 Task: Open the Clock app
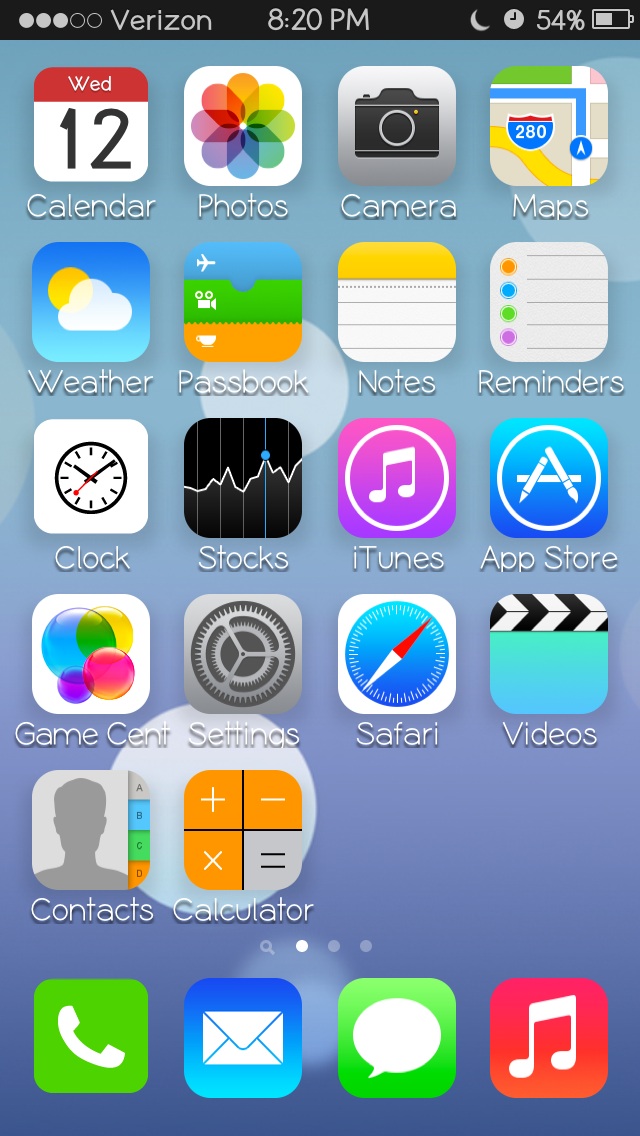tap(91, 477)
